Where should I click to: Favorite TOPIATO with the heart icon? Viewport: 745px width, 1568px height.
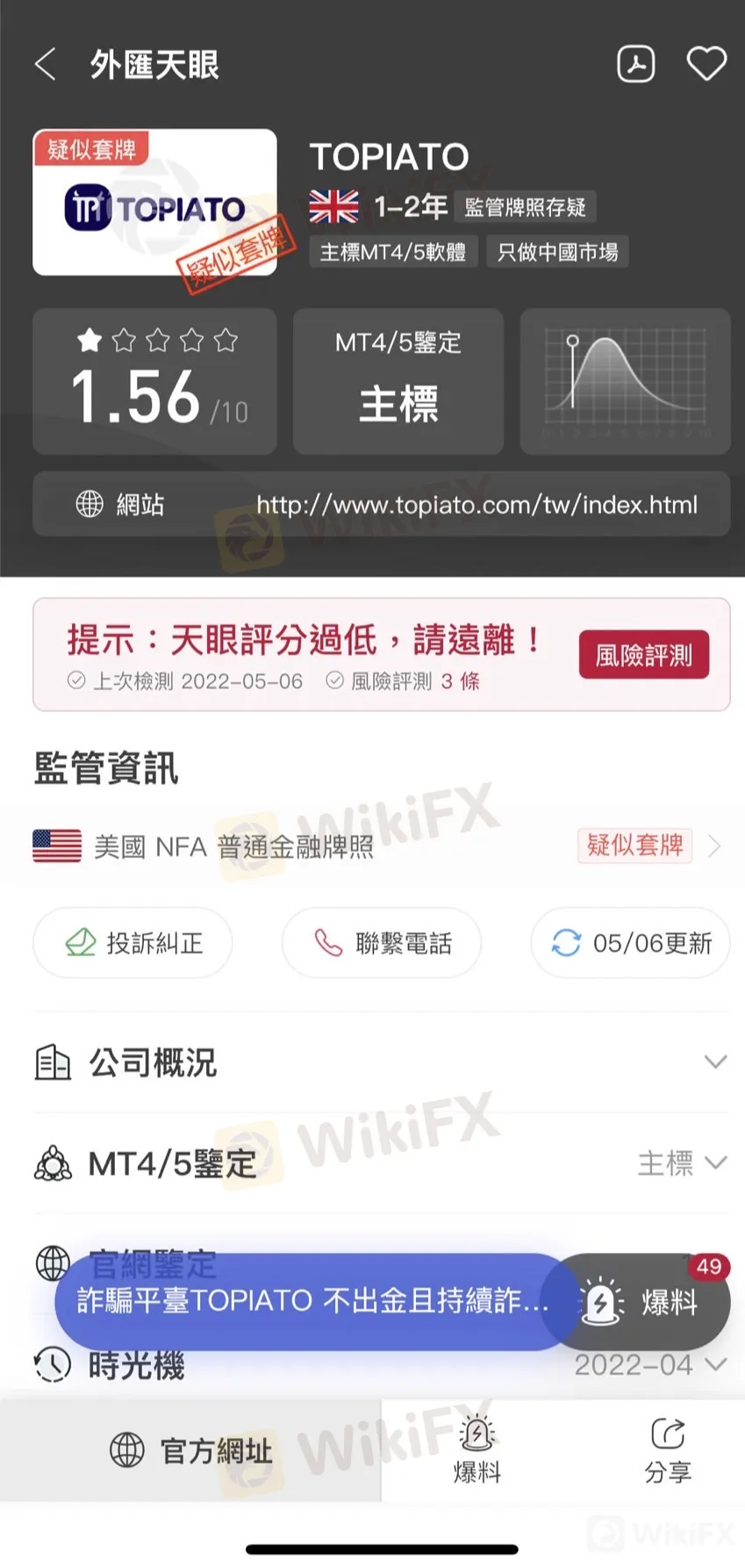click(706, 64)
